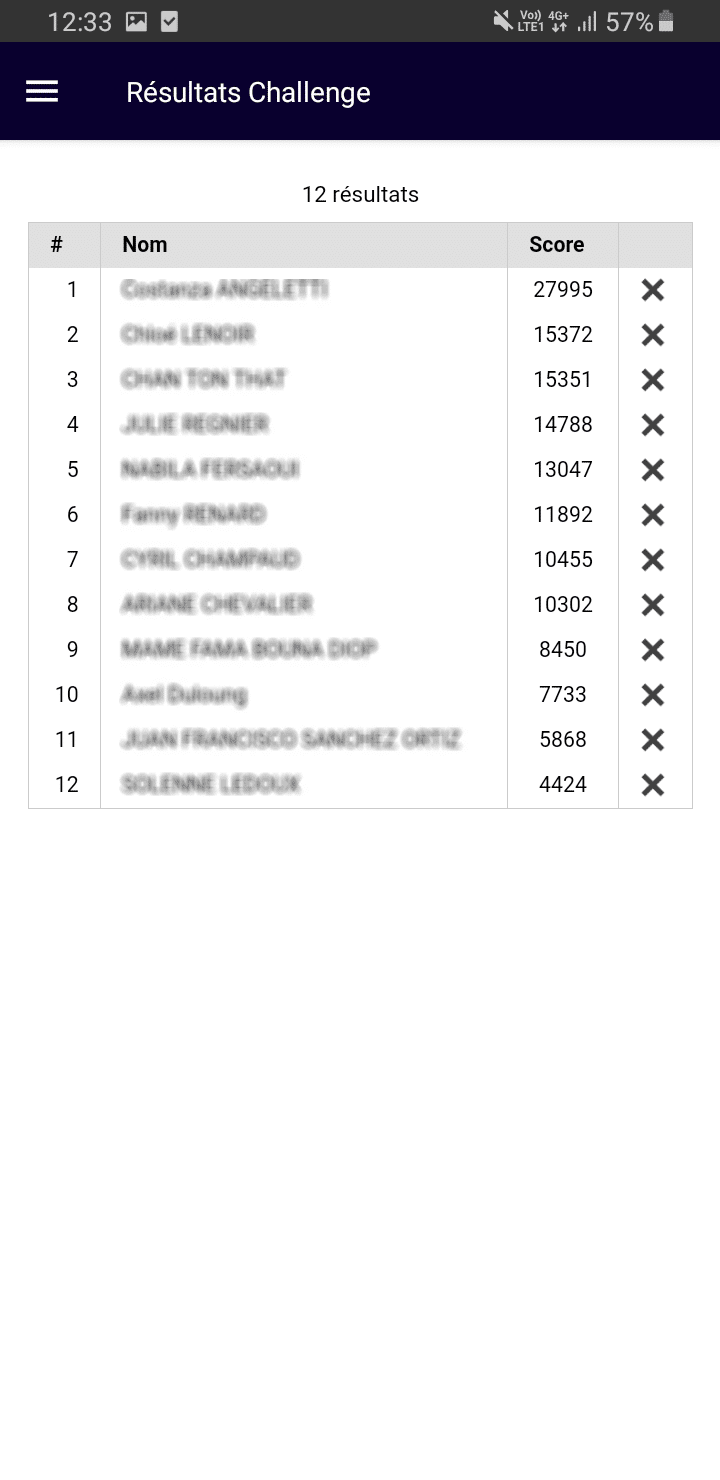Delete the entry scoring 5868

click(653, 740)
